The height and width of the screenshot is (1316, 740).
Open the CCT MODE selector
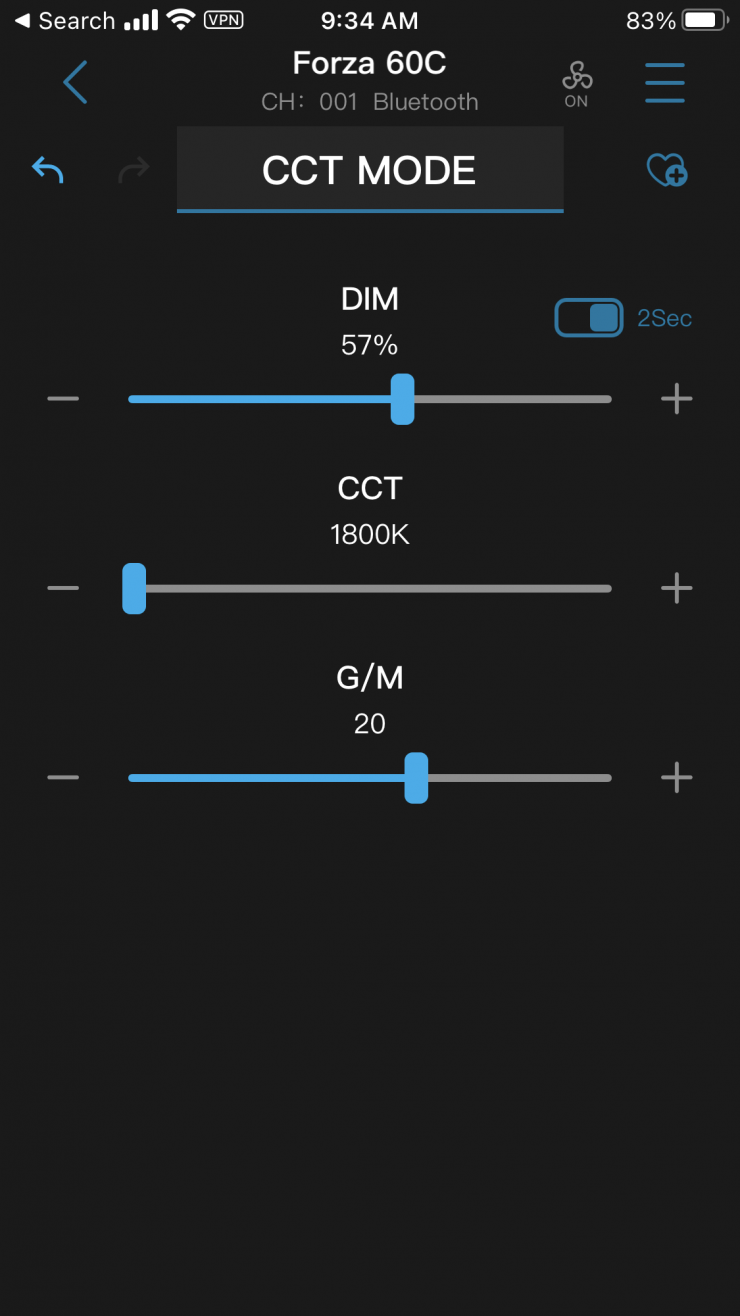pos(369,170)
